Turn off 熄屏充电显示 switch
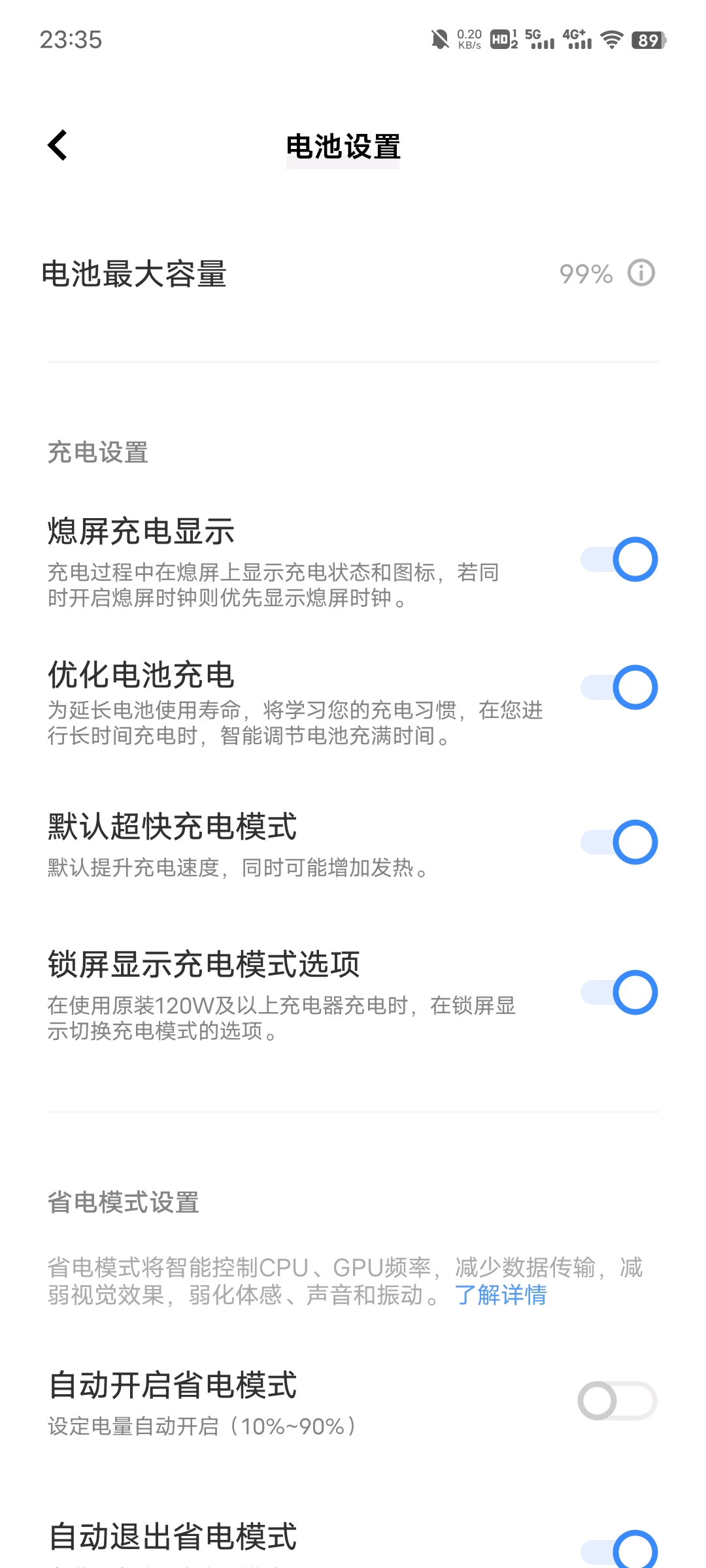This screenshot has height=1568, width=706. [618, 559]
